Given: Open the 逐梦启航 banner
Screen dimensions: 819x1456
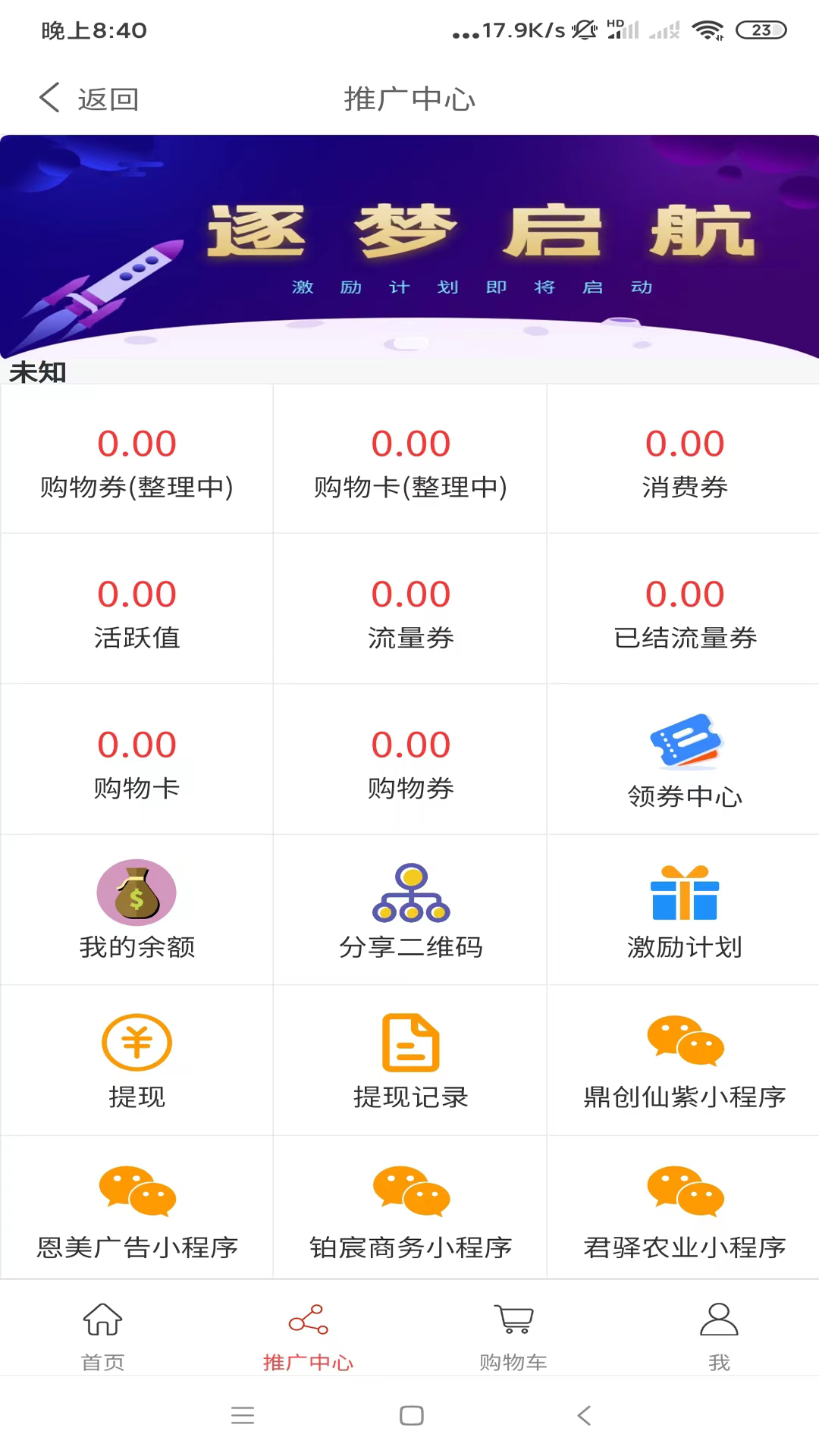Looking at the screenshot, I should point(409,246).
